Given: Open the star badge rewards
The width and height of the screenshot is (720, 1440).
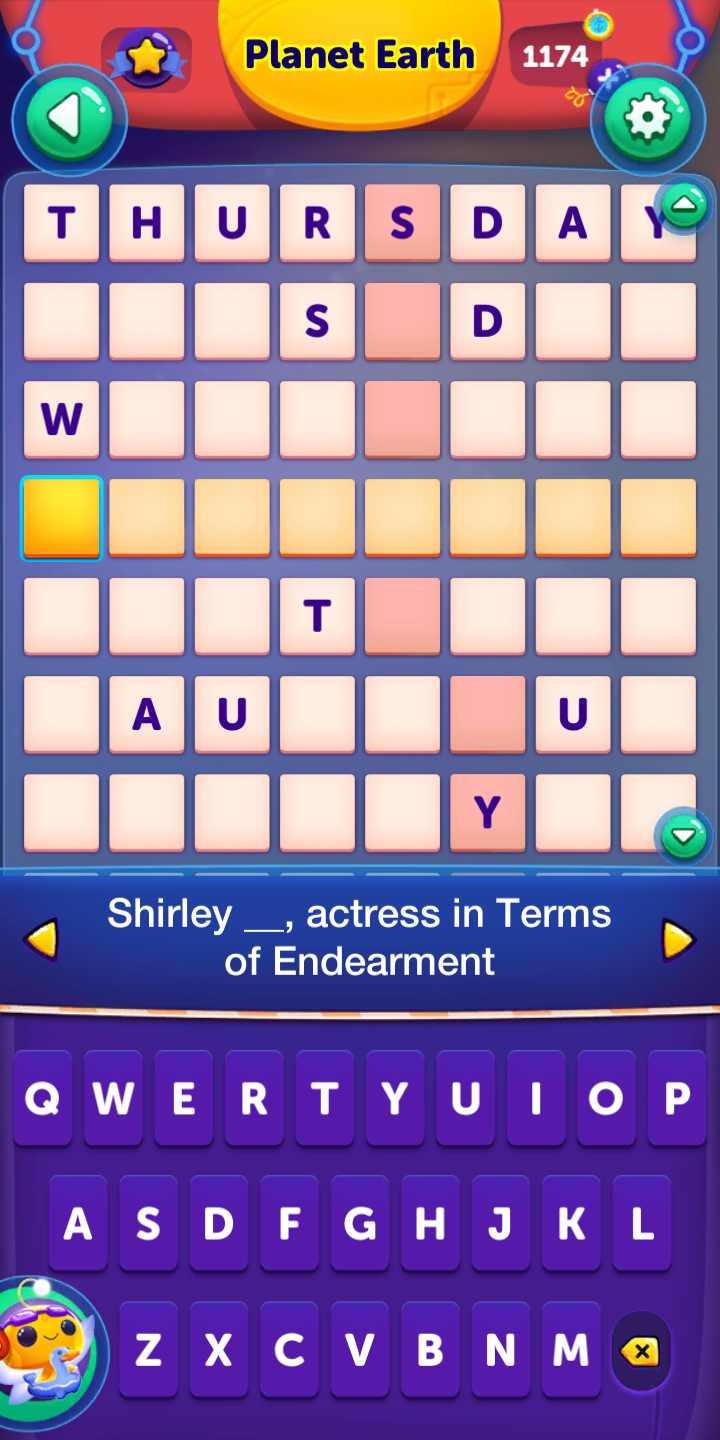Looking at the screenshot, I should pyautogui.click(x=147, y=58).
